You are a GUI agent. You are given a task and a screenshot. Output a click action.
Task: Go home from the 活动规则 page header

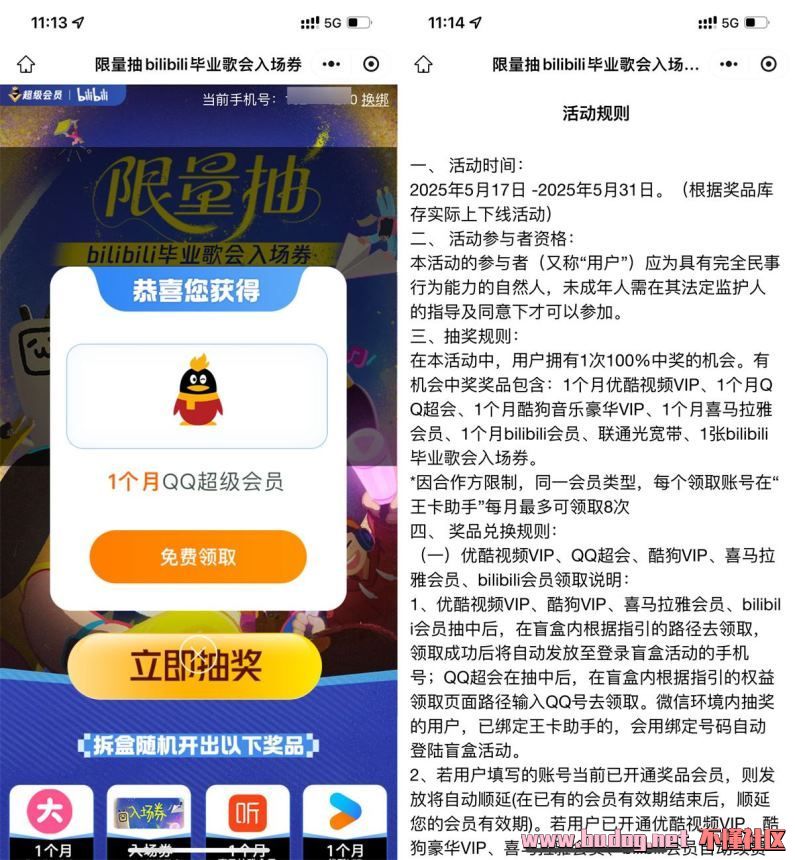pos(424,64)
